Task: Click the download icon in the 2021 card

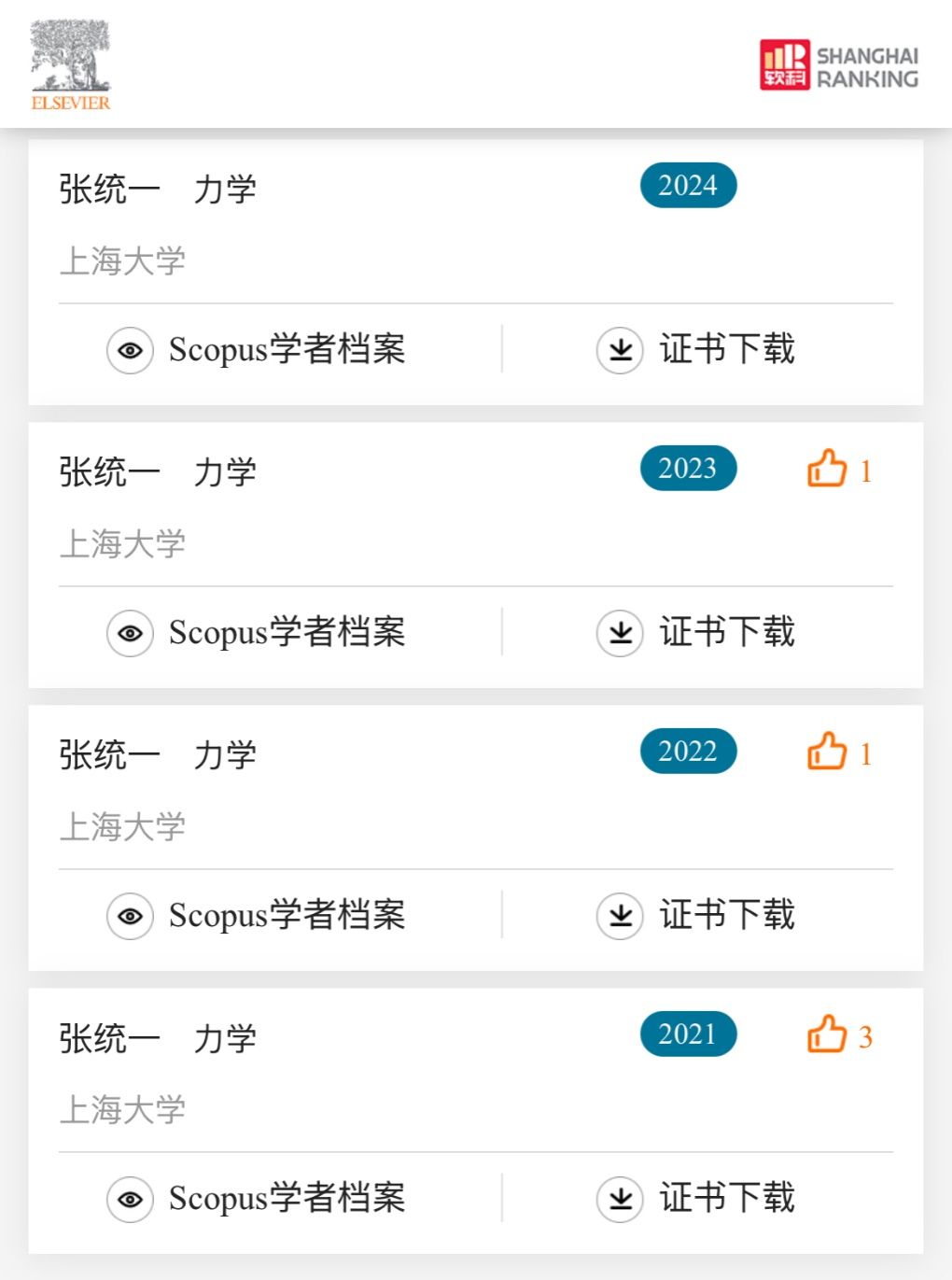Action: tap(619, 1199)
